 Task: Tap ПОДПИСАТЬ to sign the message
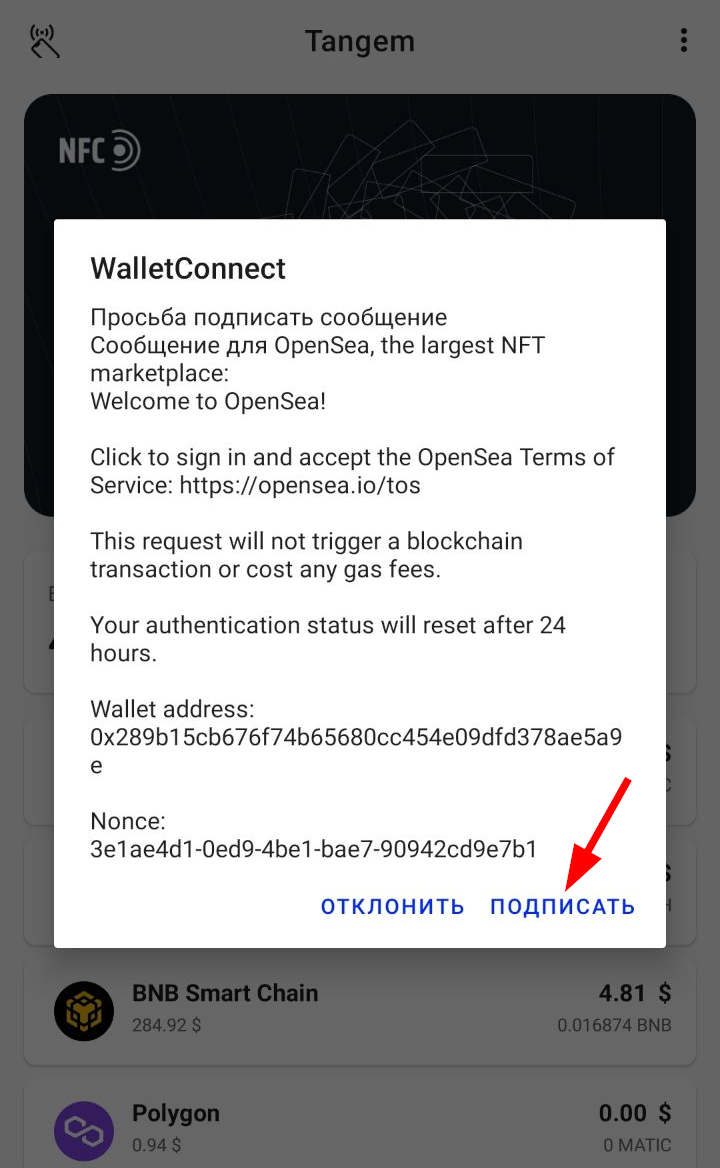coord(562,907)
